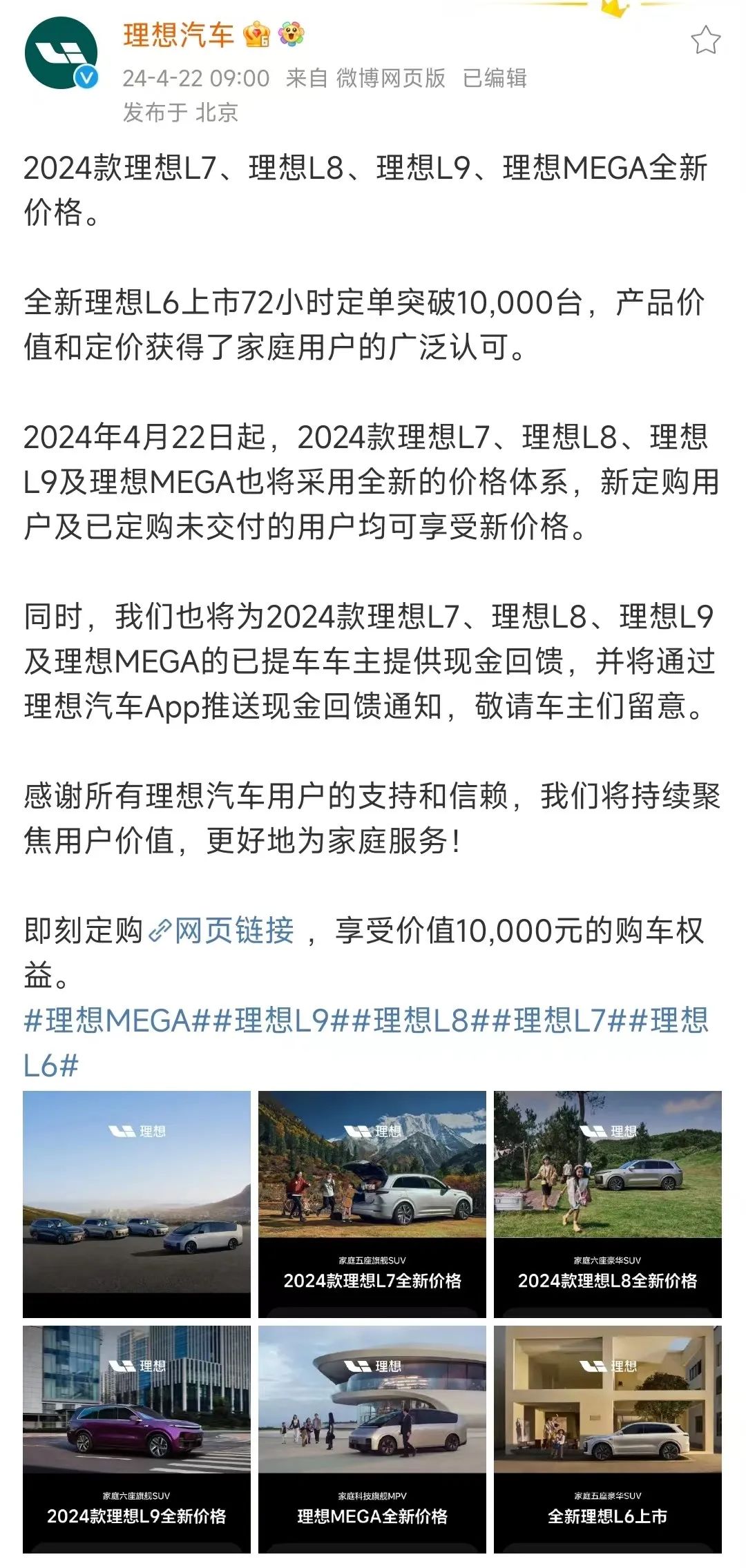The height and width of the screenshot is (1568, 746).
Task: Open 理想汽车 profile avatar
Action: pos(61,54)
